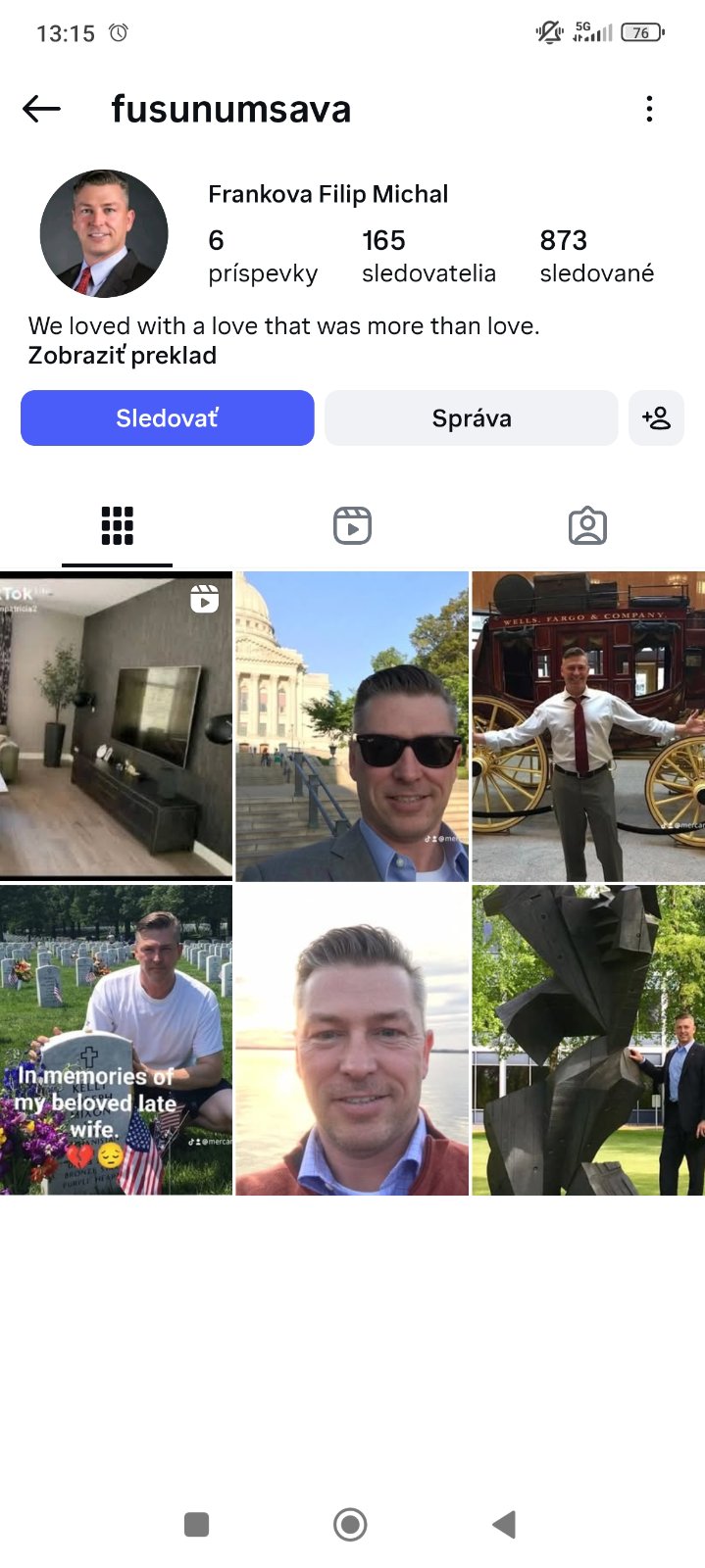The width and height of the screenshot is (705, 1568).
Task: Open the 'In memories of my beloved late wife' post
Action: click(116, 1040)
